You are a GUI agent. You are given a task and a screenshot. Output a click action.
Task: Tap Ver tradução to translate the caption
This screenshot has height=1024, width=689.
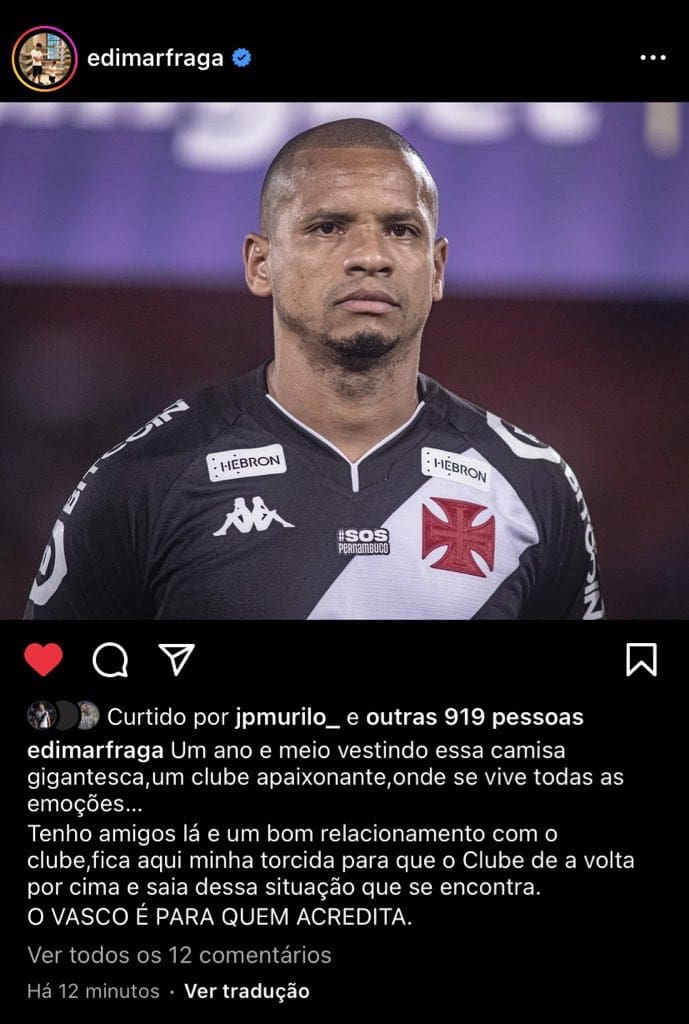pos(247,991)
